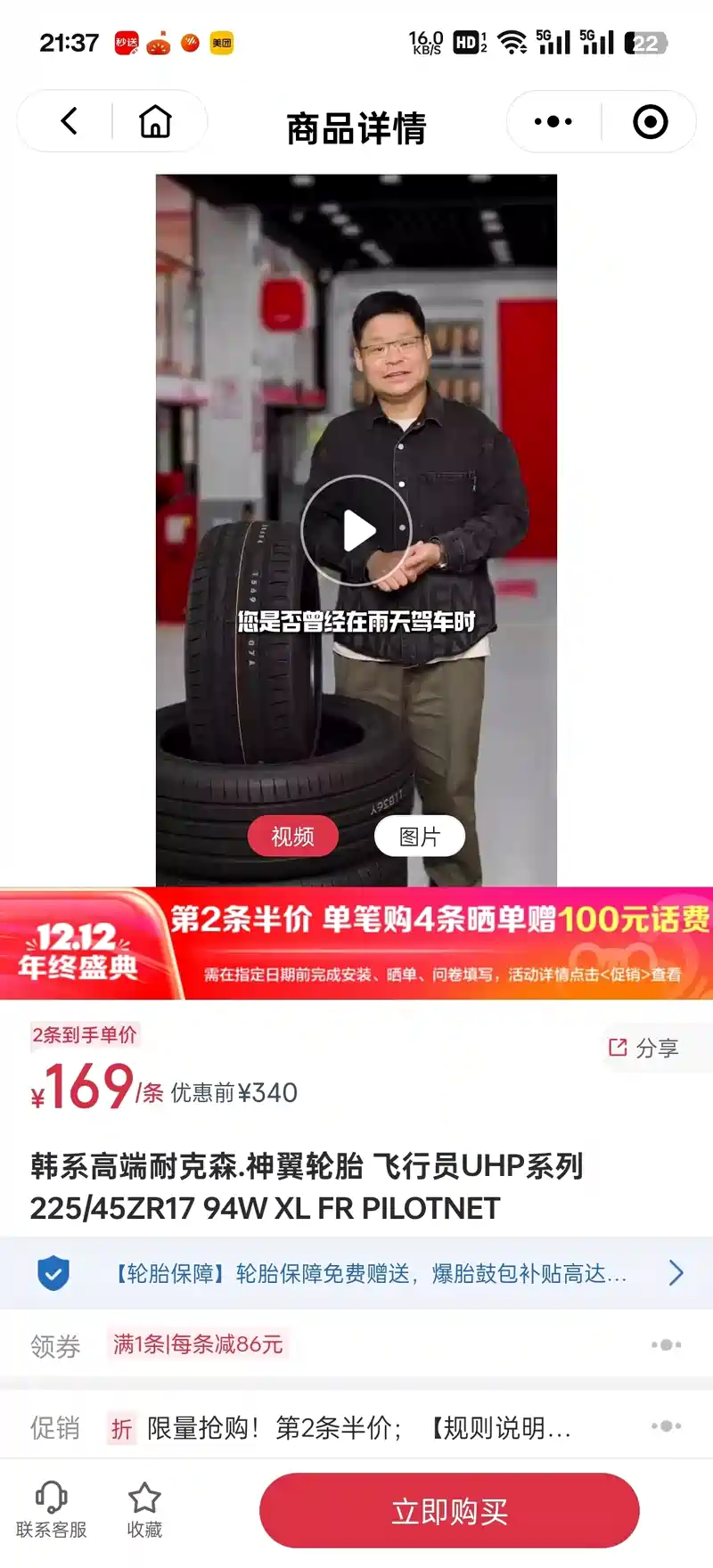713x1568 pixels.
Task: Play the product video
Action: pos(356,531)
